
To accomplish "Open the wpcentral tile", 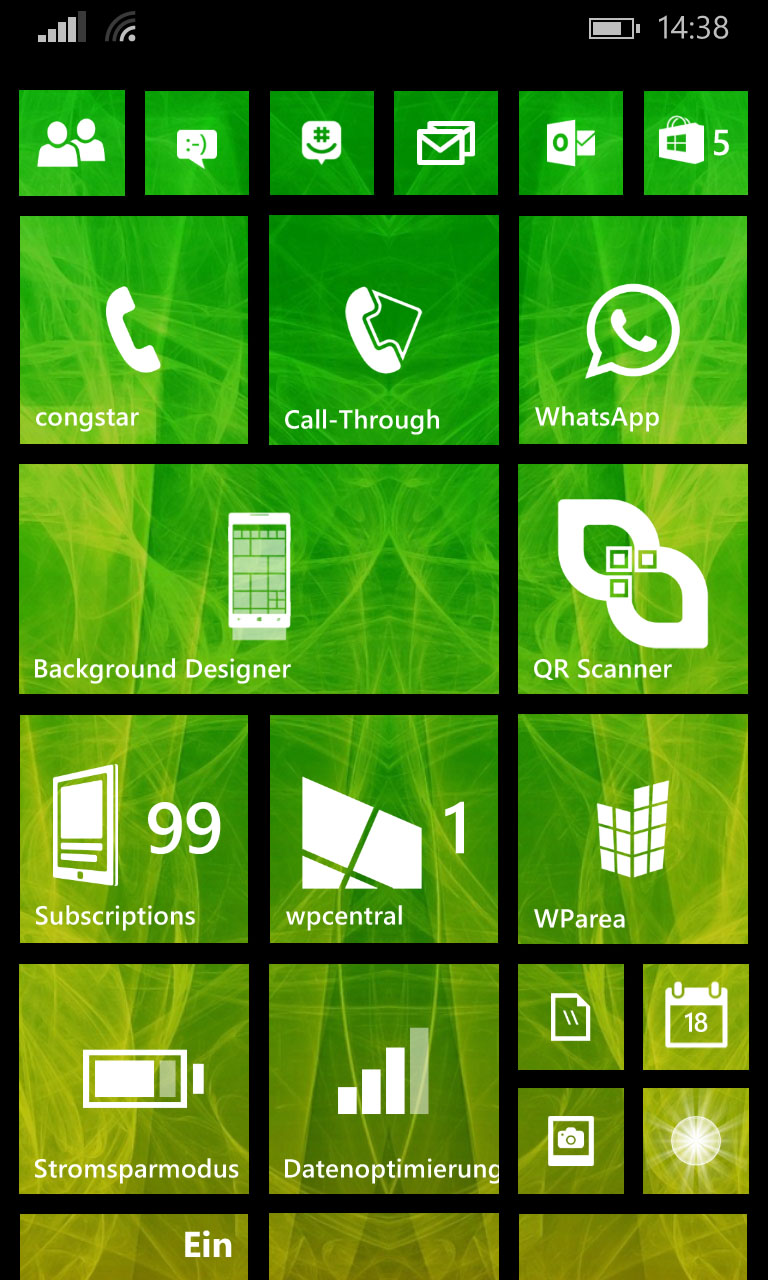I will click(384, 829).
